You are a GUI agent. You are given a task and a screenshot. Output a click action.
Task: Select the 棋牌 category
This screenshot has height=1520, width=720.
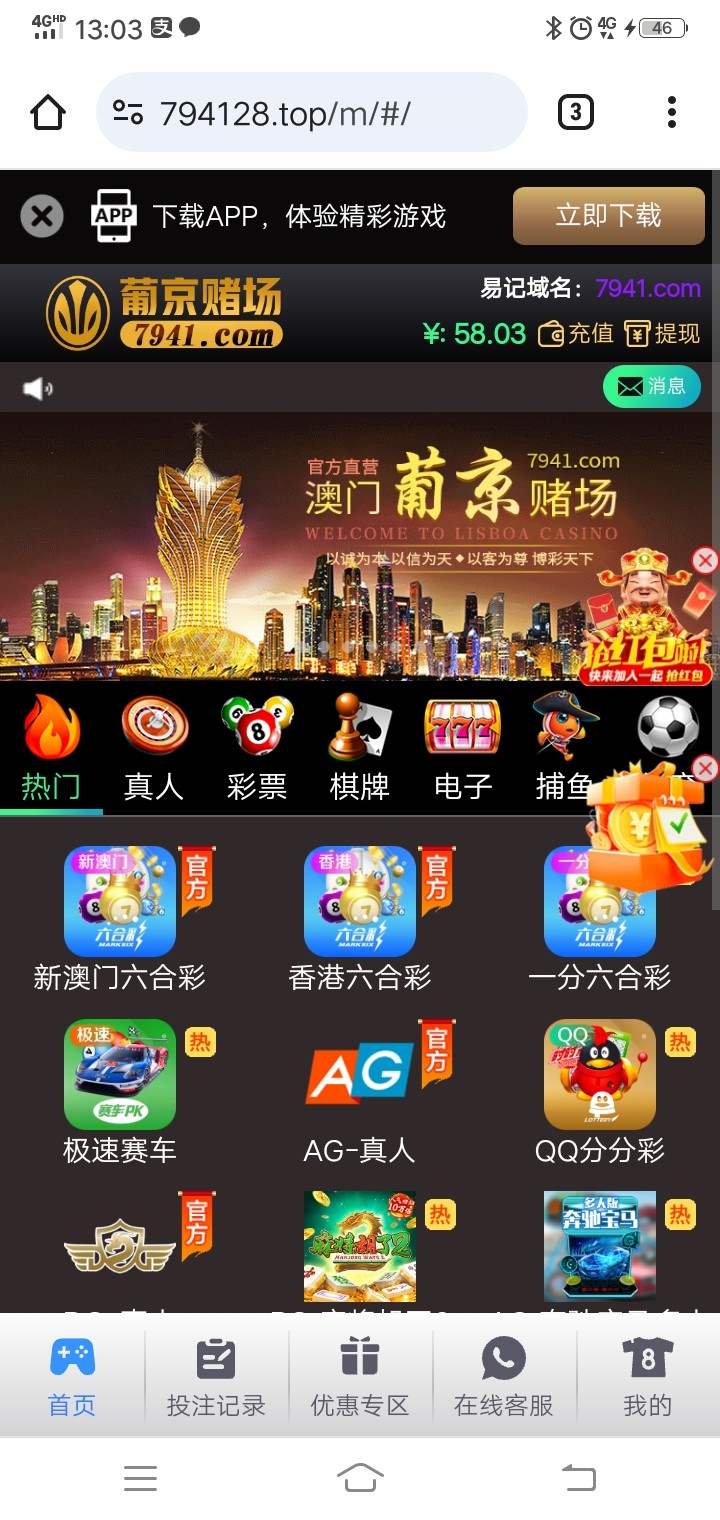pos(360,747)
